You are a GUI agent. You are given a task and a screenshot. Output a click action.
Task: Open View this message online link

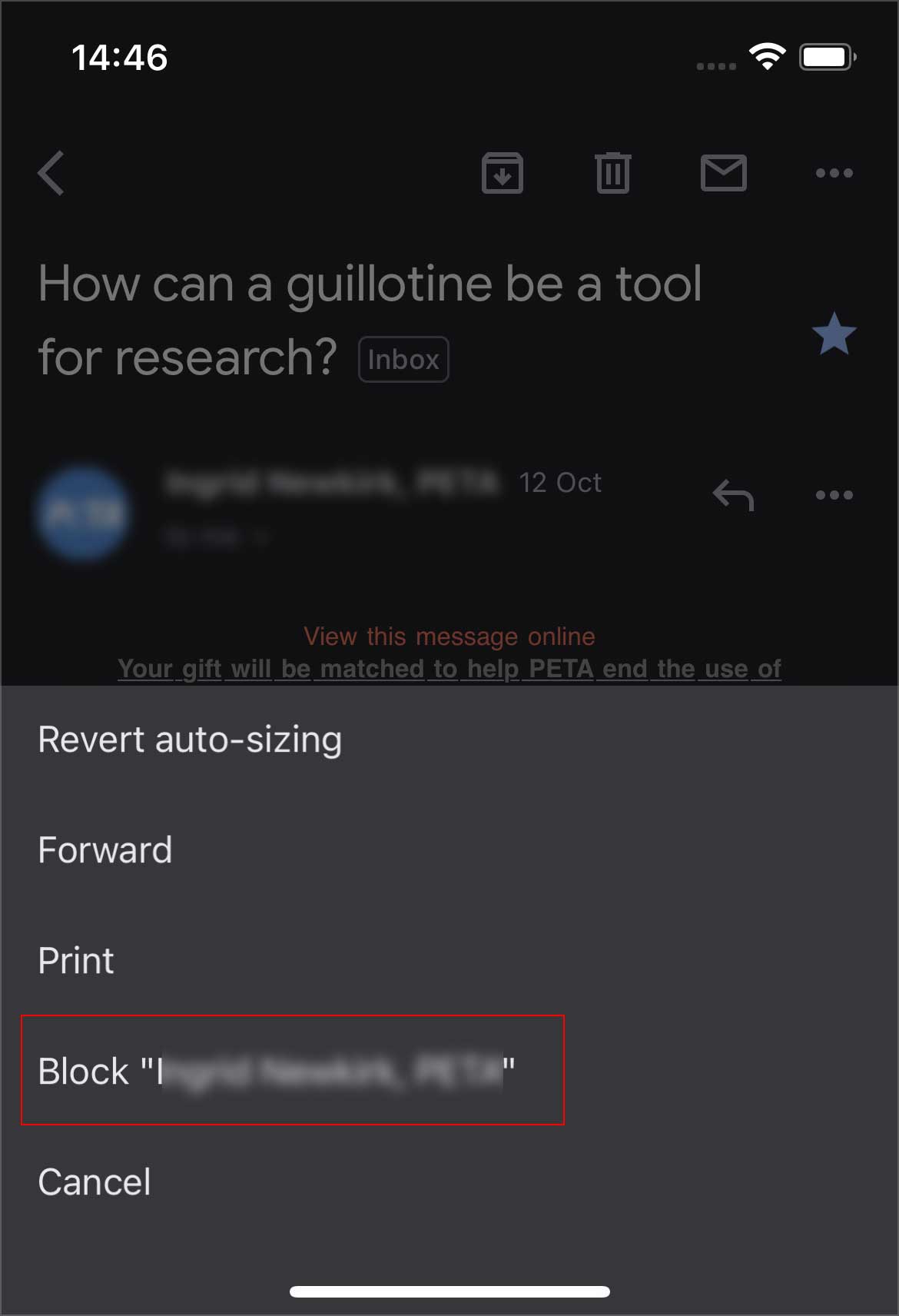449,636
